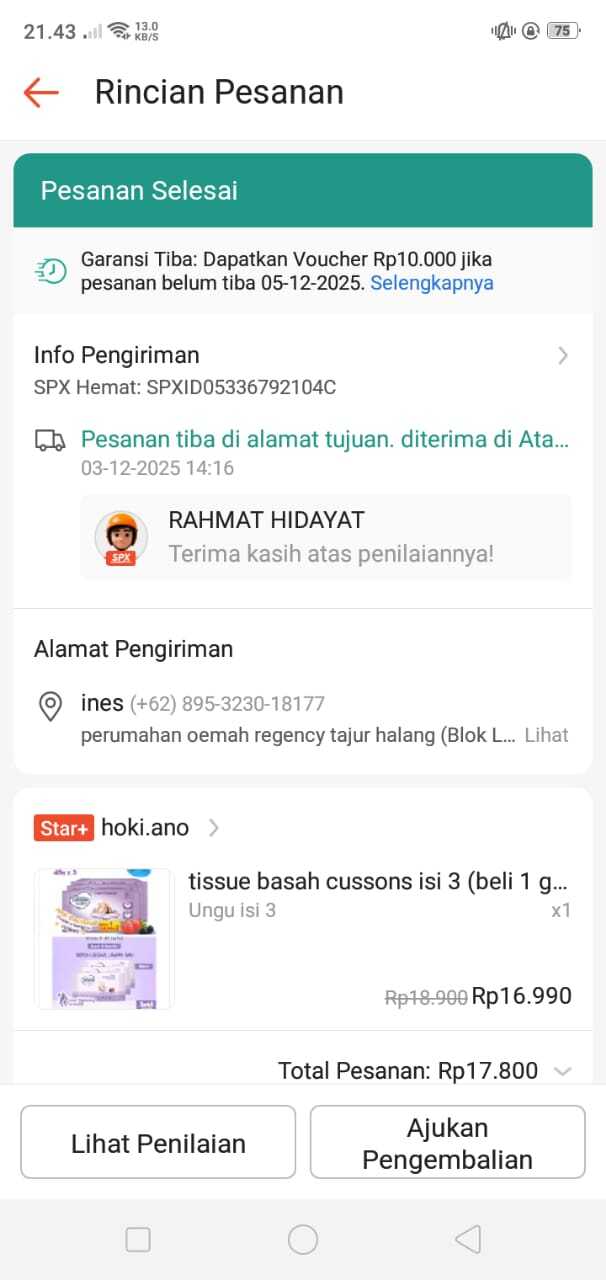The height and width of the screenshot is (1280, 606).
Task: Visit the hoki.ano shop page
Action: point(145,827)
